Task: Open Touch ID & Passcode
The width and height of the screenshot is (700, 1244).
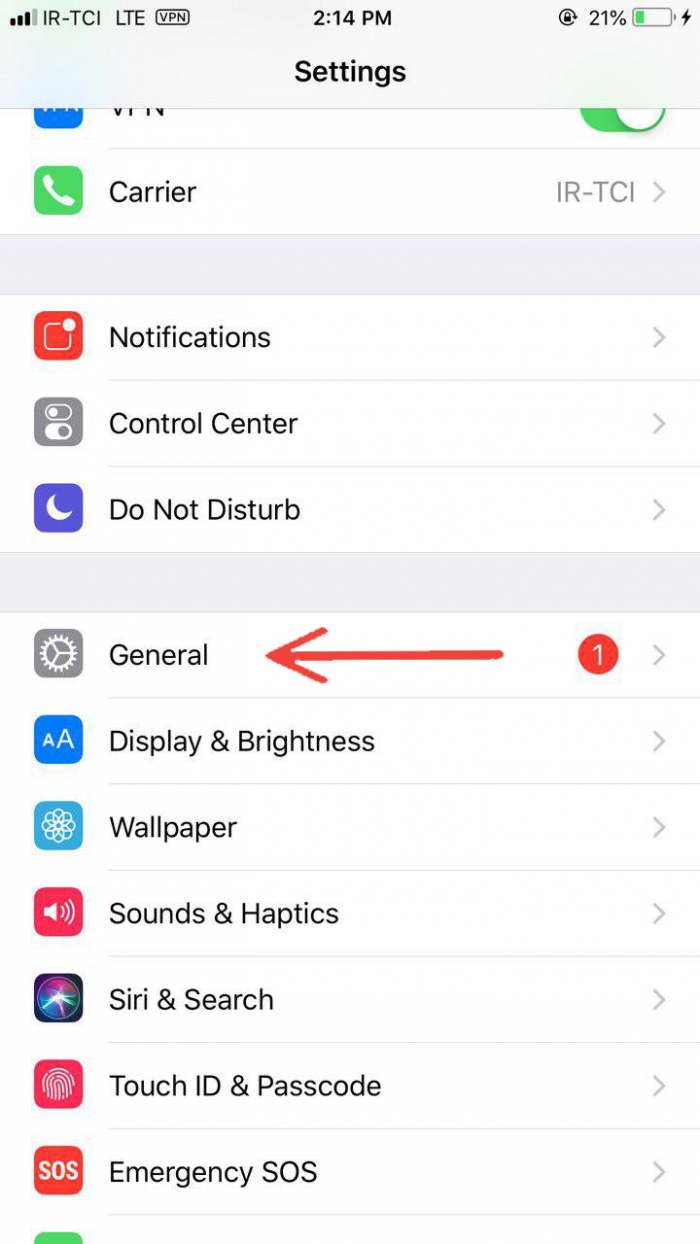Action: 350,1086
